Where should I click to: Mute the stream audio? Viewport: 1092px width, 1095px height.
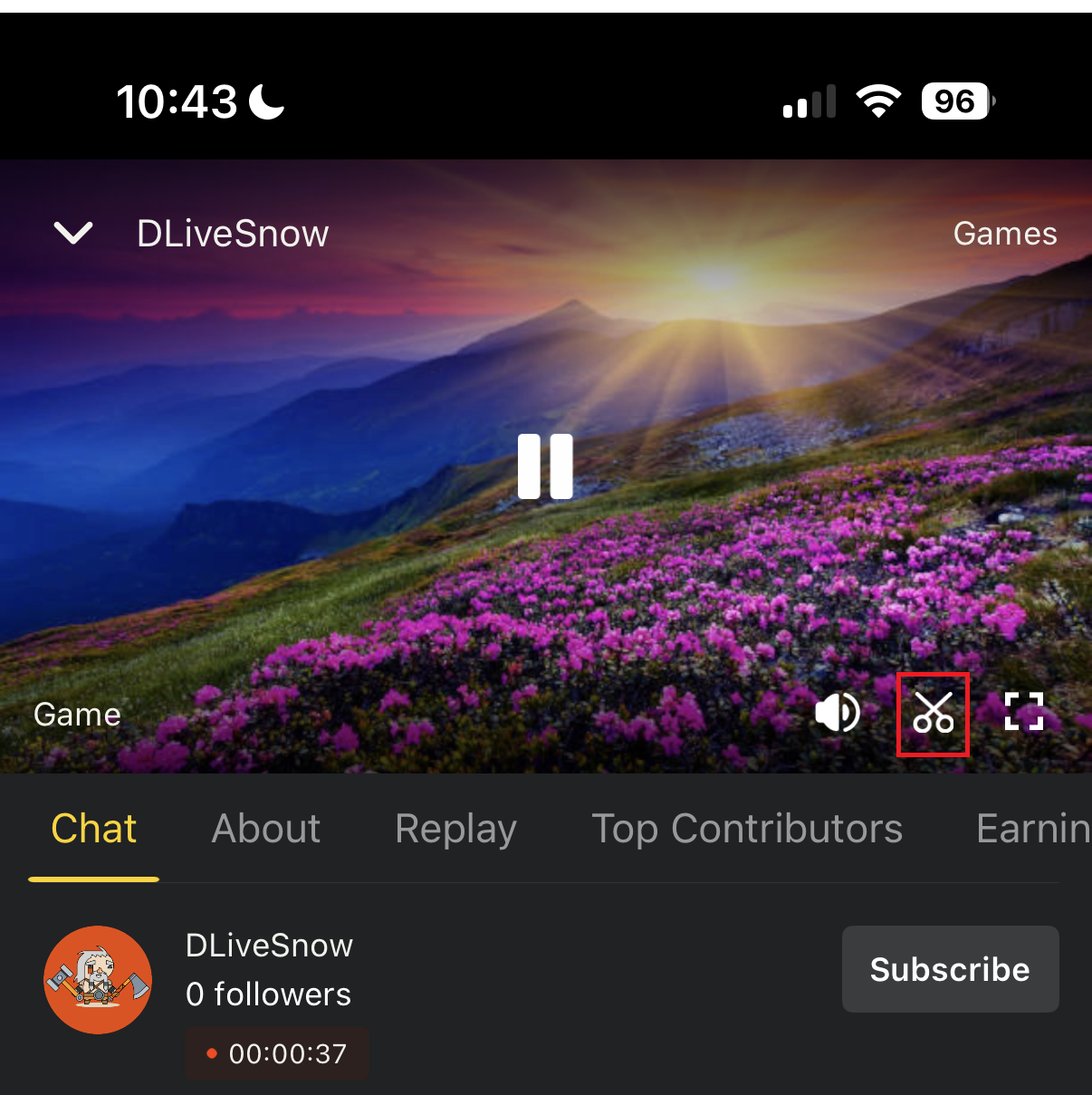[x=838, y=713]
